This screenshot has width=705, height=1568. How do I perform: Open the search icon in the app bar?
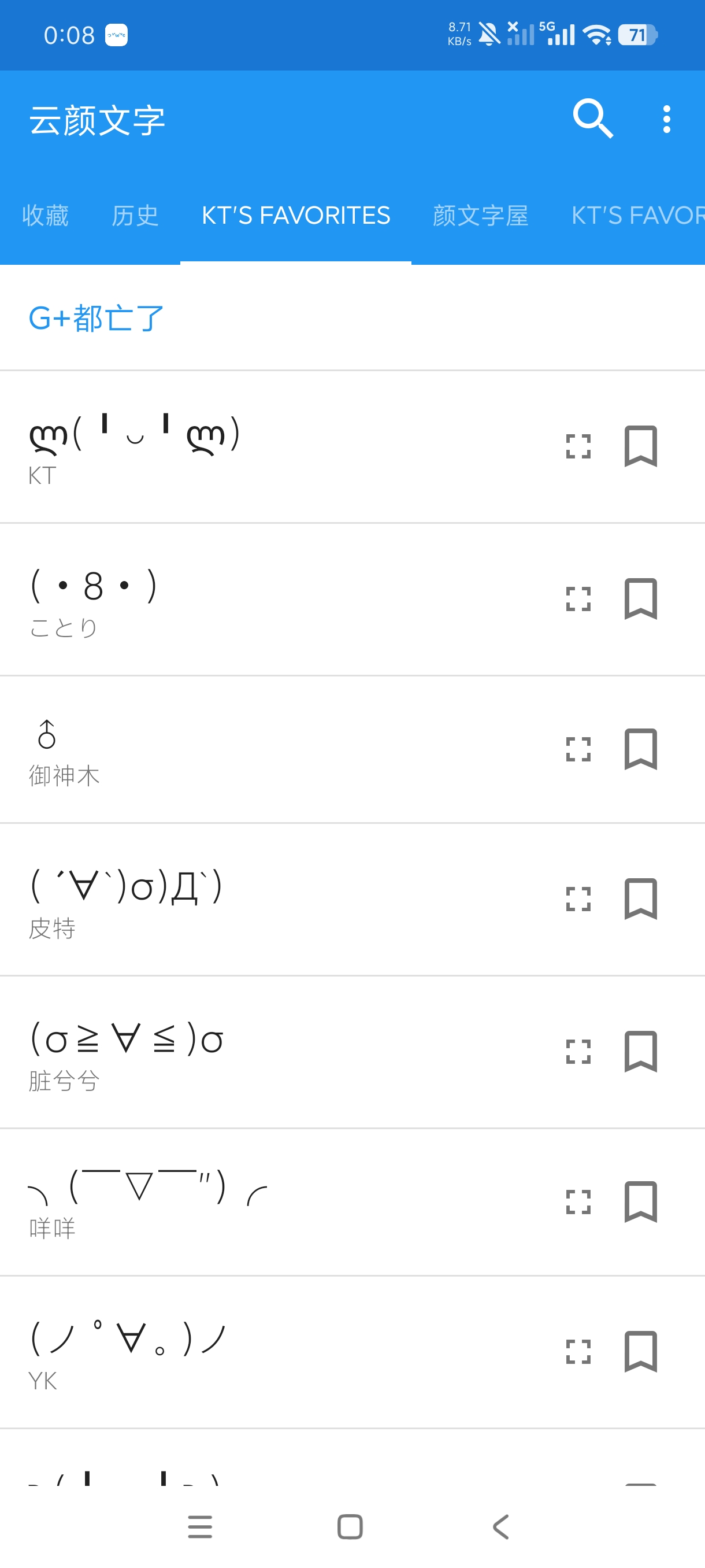593,119
